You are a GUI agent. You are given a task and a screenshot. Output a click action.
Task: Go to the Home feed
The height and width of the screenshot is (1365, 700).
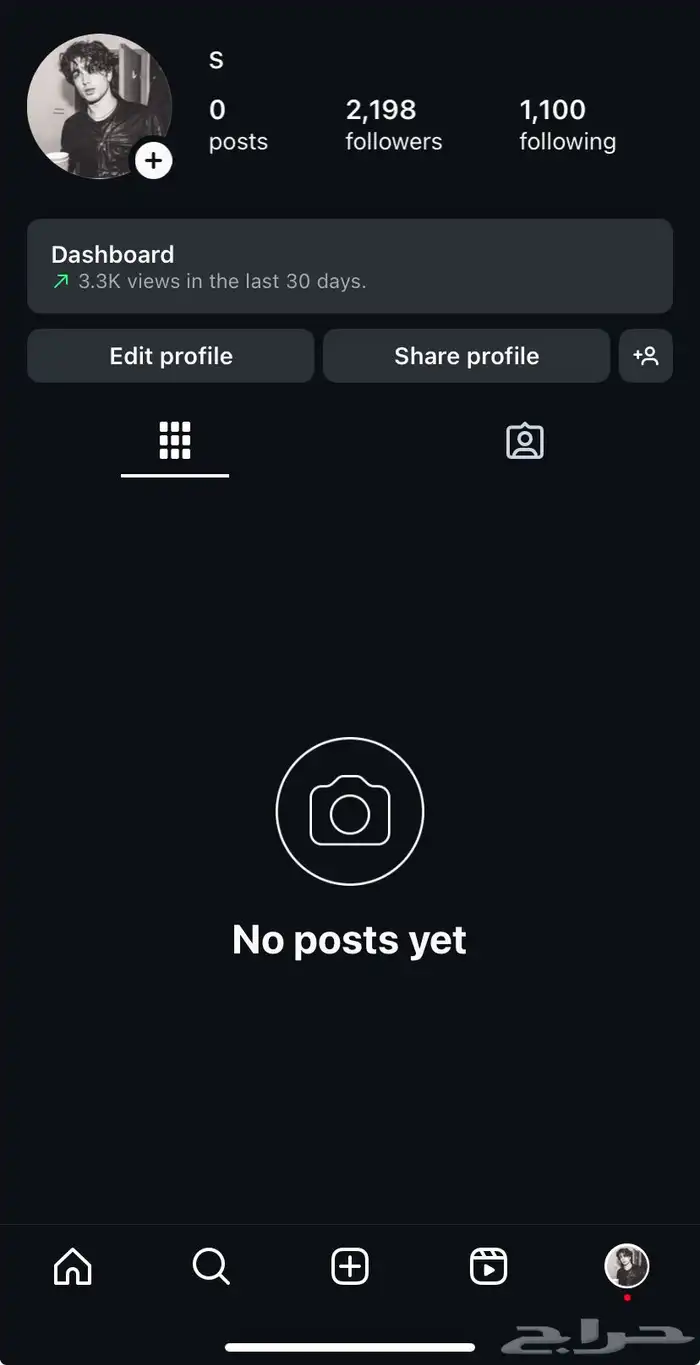tap(73, 1267)
